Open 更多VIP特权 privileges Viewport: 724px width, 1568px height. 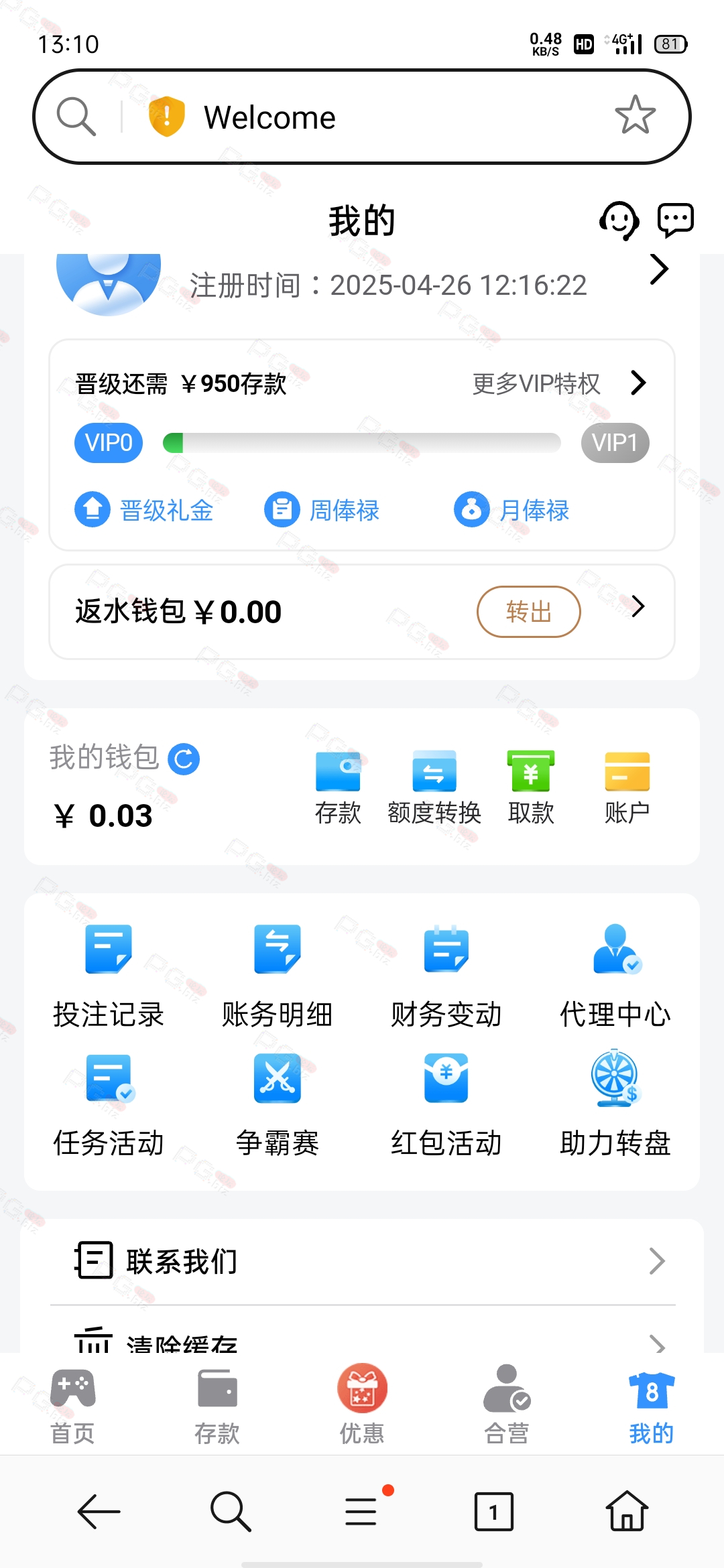(x=560, y=383)
